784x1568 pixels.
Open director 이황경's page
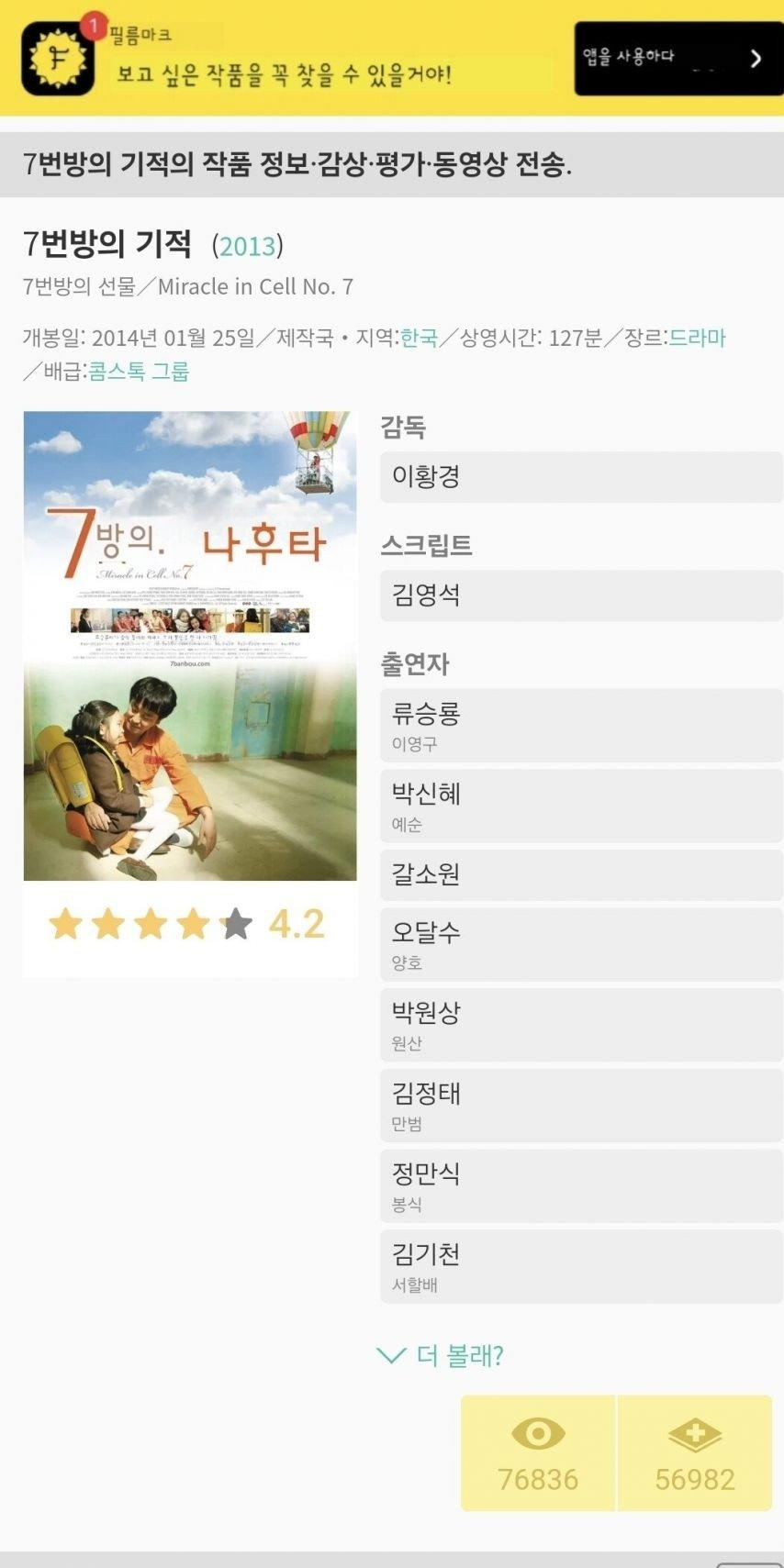pyautogui.click(x=580, y=477)
